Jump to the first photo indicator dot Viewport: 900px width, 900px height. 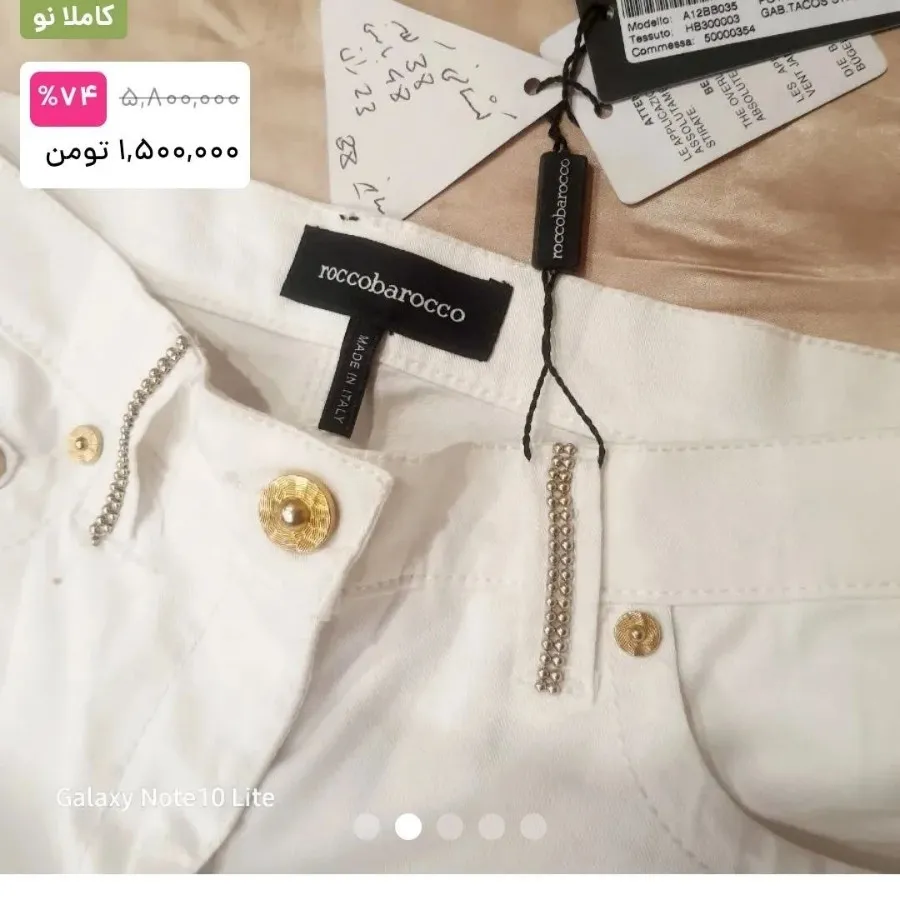tap(367, 826)
